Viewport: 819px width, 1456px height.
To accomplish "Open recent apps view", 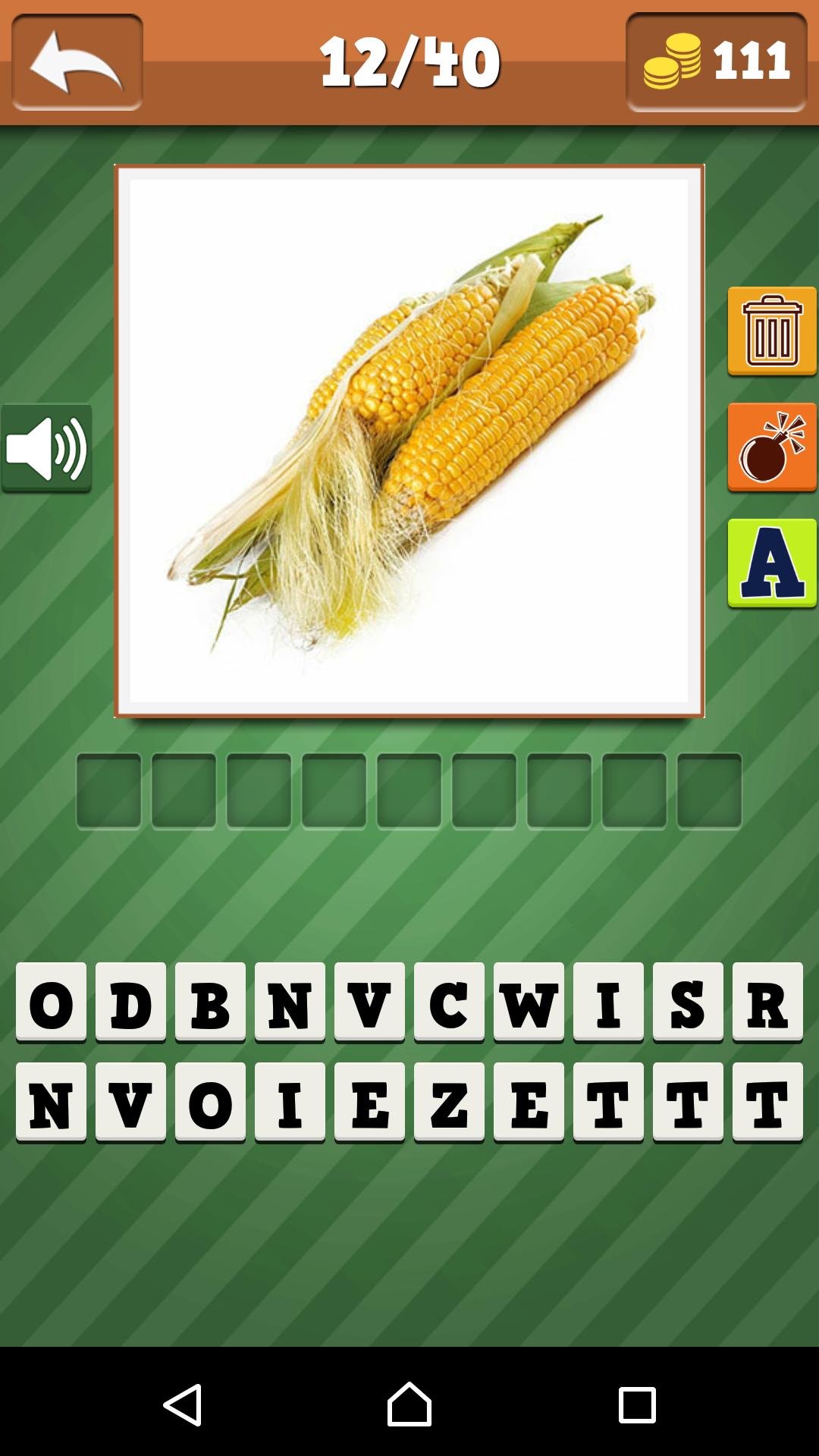I will click(637, 1405).
